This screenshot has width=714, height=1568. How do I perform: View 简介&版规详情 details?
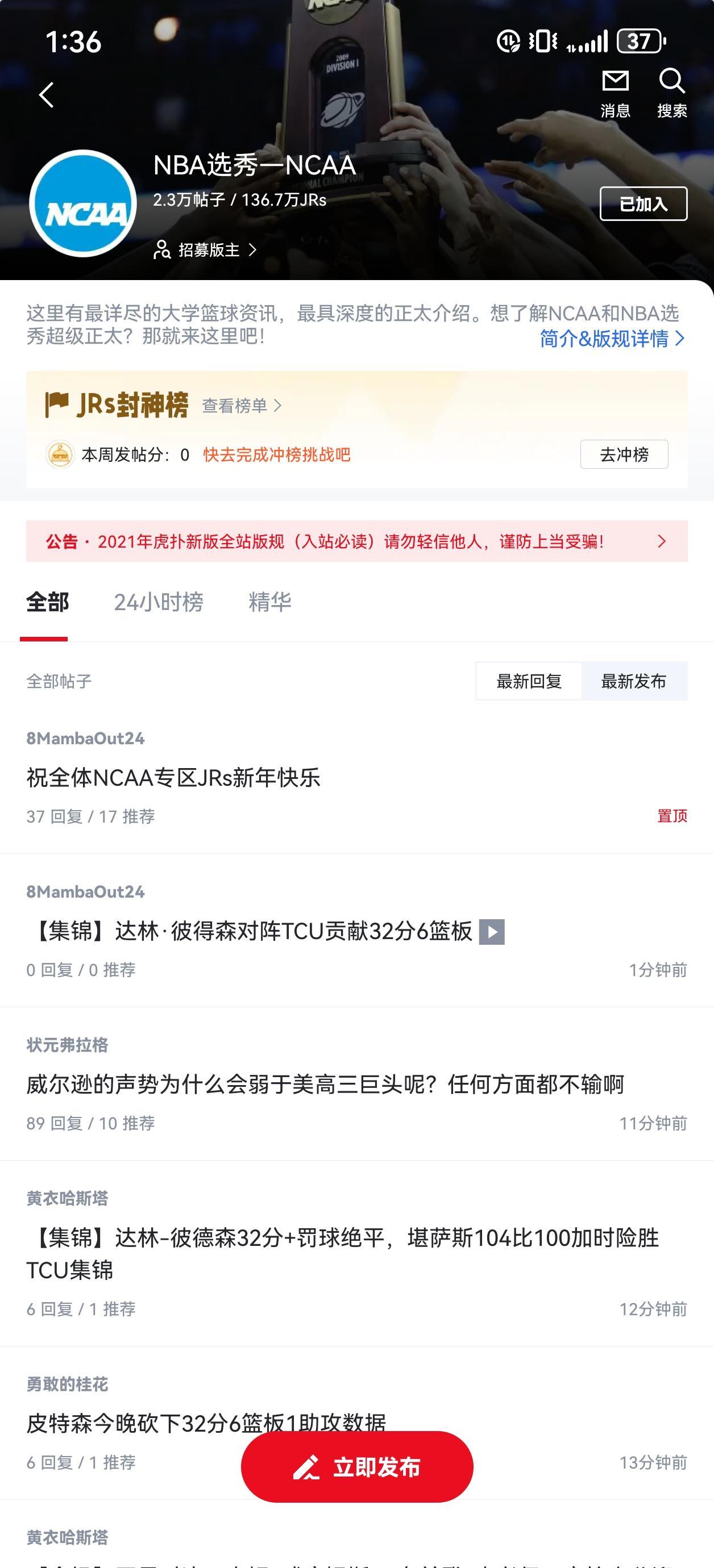612,339
